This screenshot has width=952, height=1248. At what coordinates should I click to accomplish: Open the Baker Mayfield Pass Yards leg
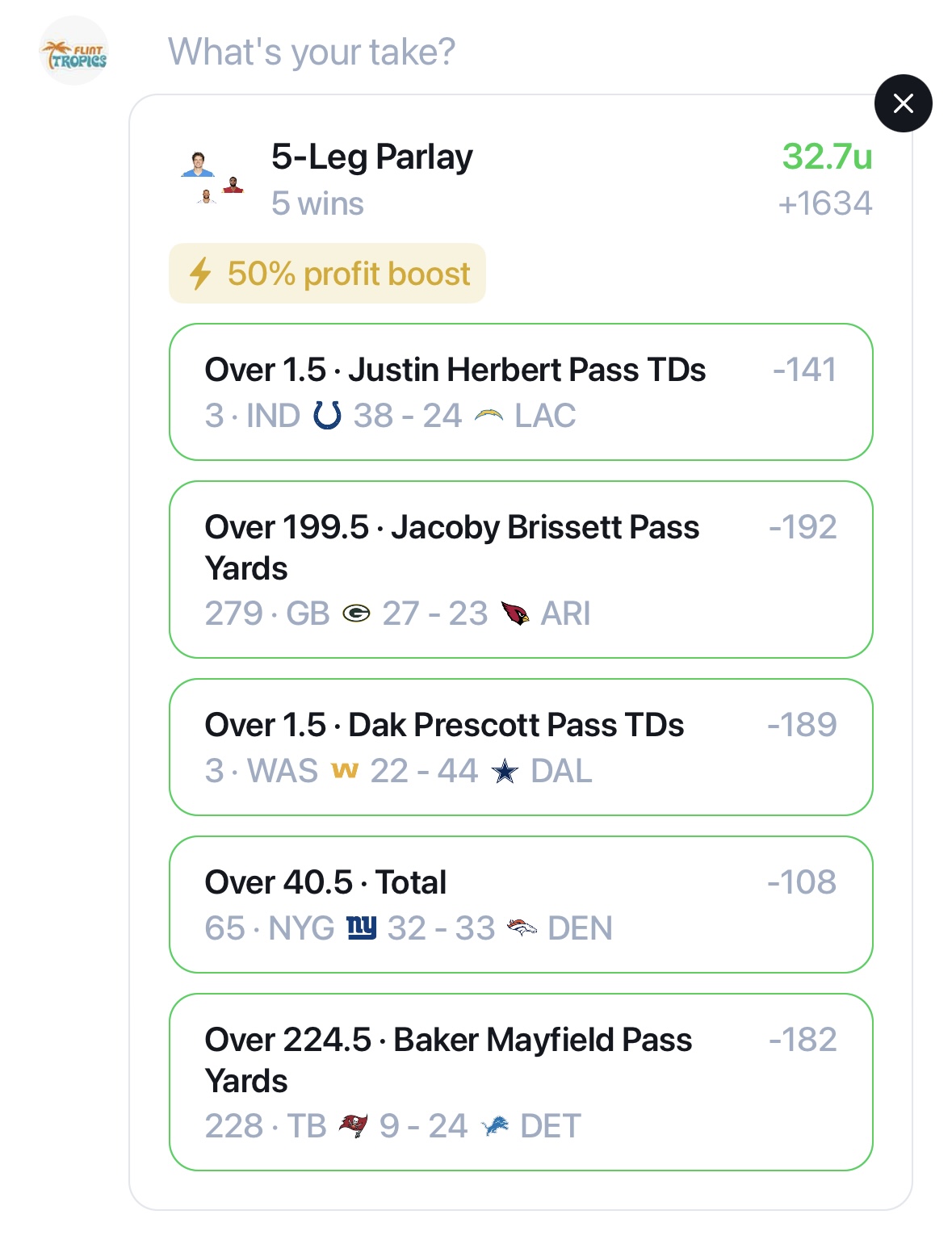tap(521, 1082)
